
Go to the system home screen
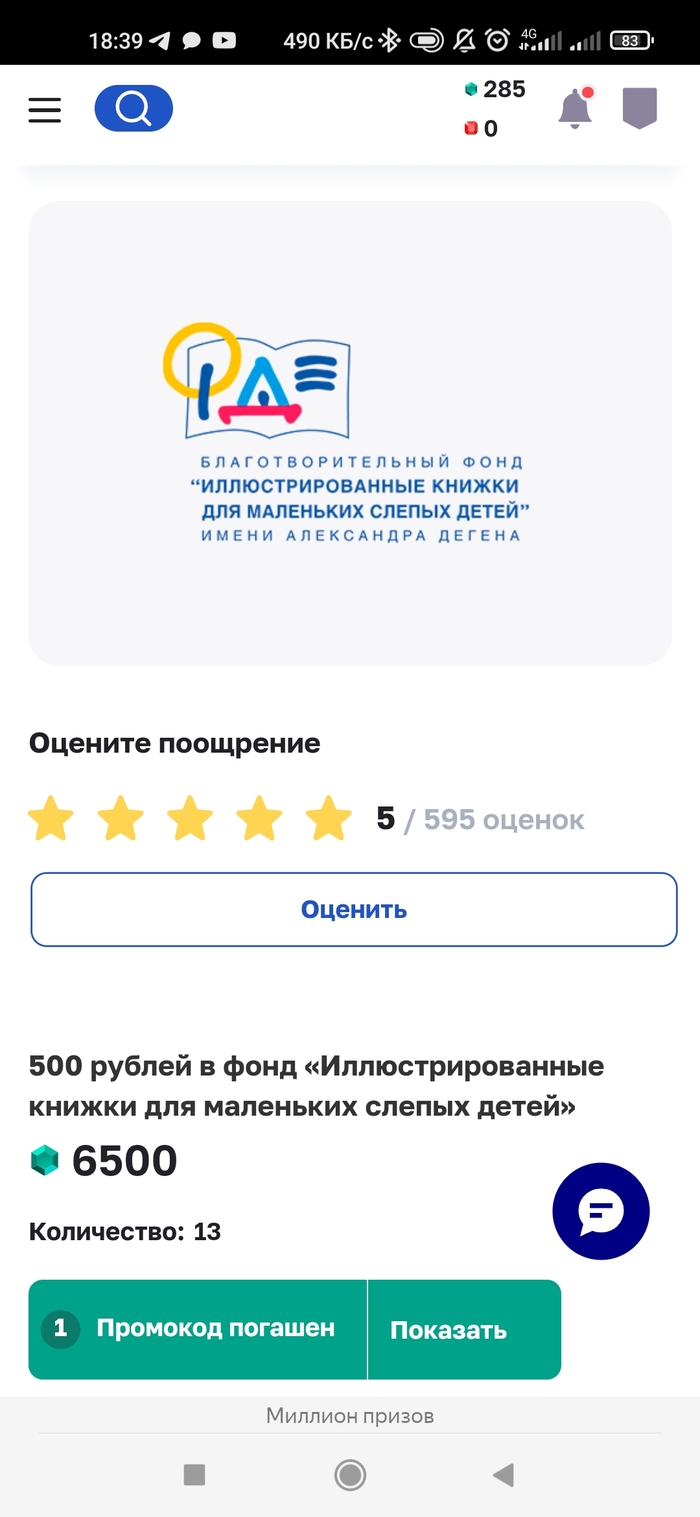350,1474
